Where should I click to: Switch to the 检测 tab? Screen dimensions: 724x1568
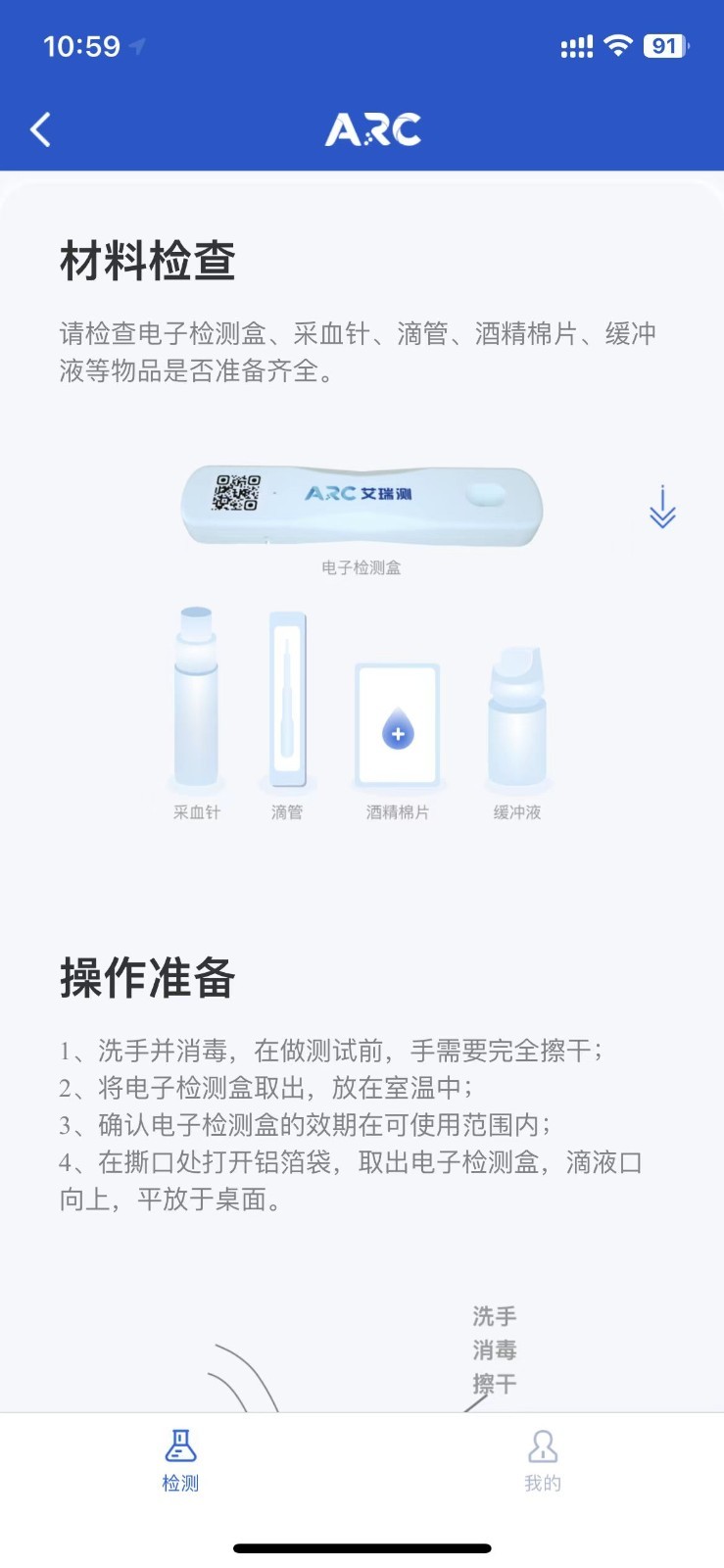180,1460
